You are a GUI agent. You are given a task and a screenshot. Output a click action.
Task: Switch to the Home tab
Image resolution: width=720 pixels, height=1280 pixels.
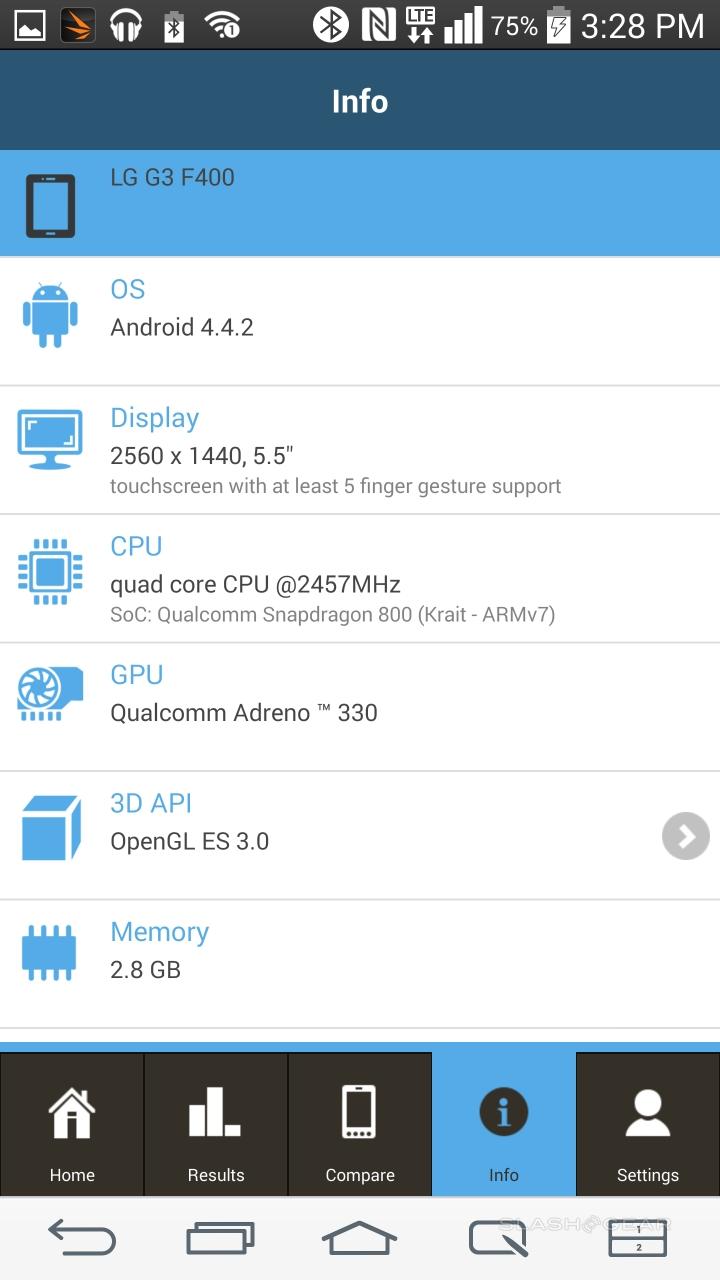[x=72, y=1125]
